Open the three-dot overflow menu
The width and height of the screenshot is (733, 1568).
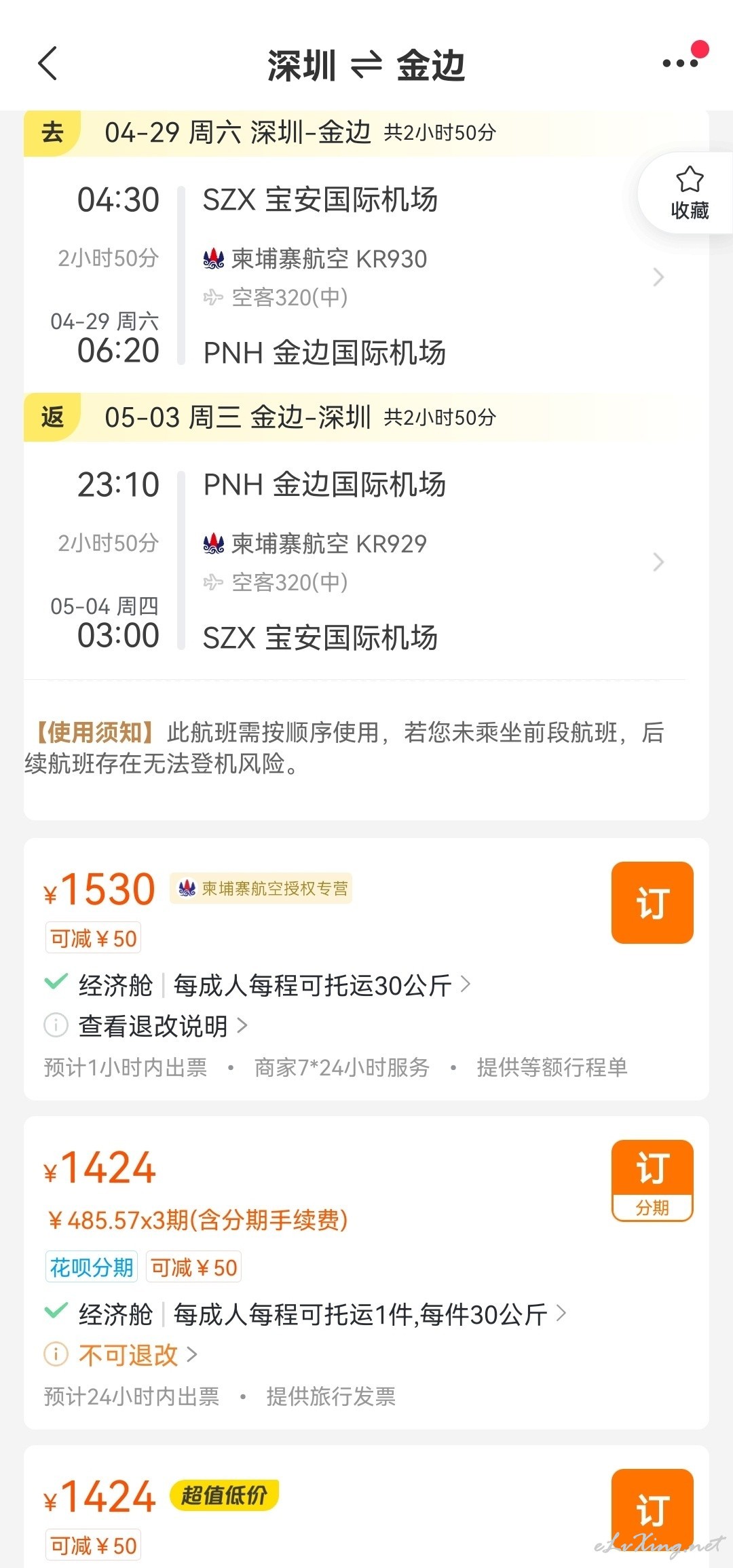(681, 63)
